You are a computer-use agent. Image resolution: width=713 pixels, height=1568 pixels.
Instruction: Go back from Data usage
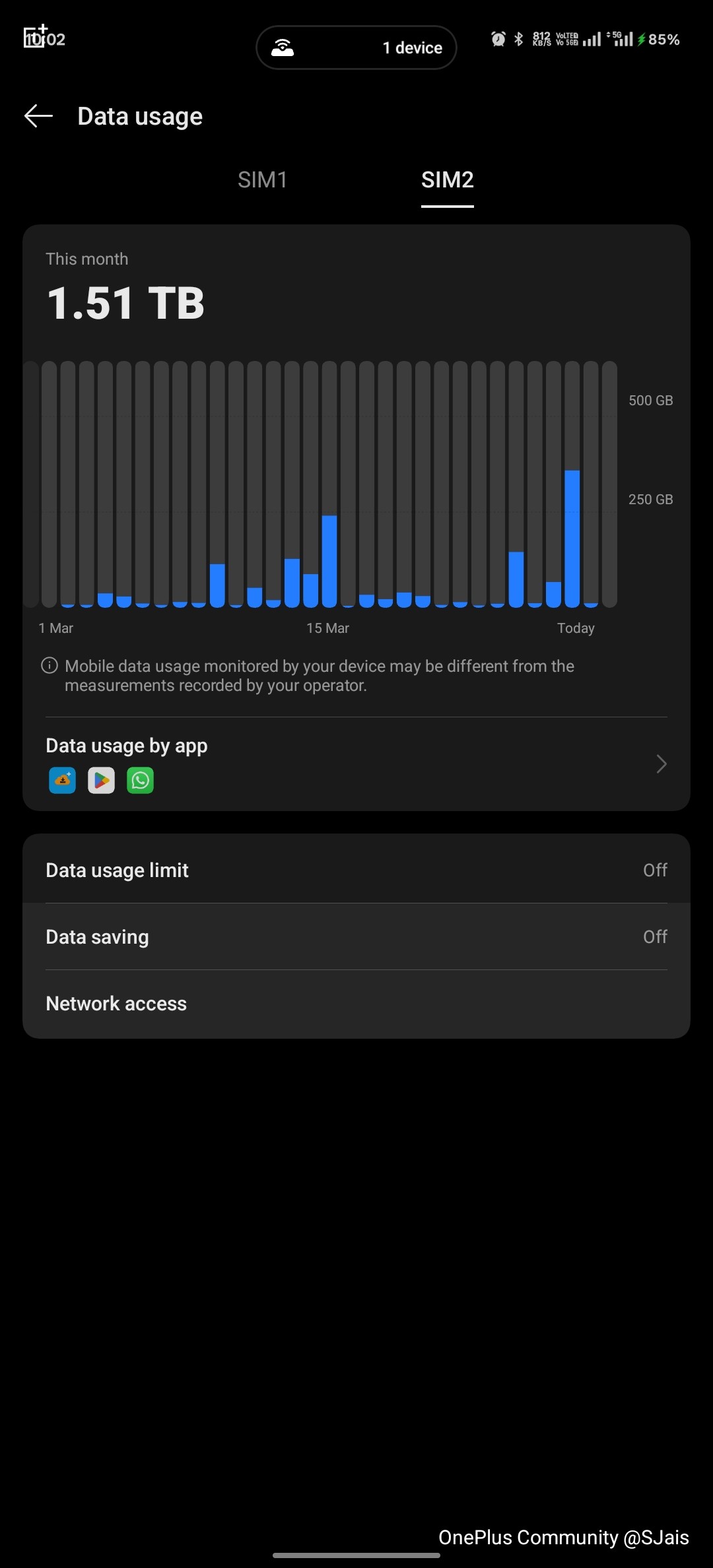[x=38, y=116]
